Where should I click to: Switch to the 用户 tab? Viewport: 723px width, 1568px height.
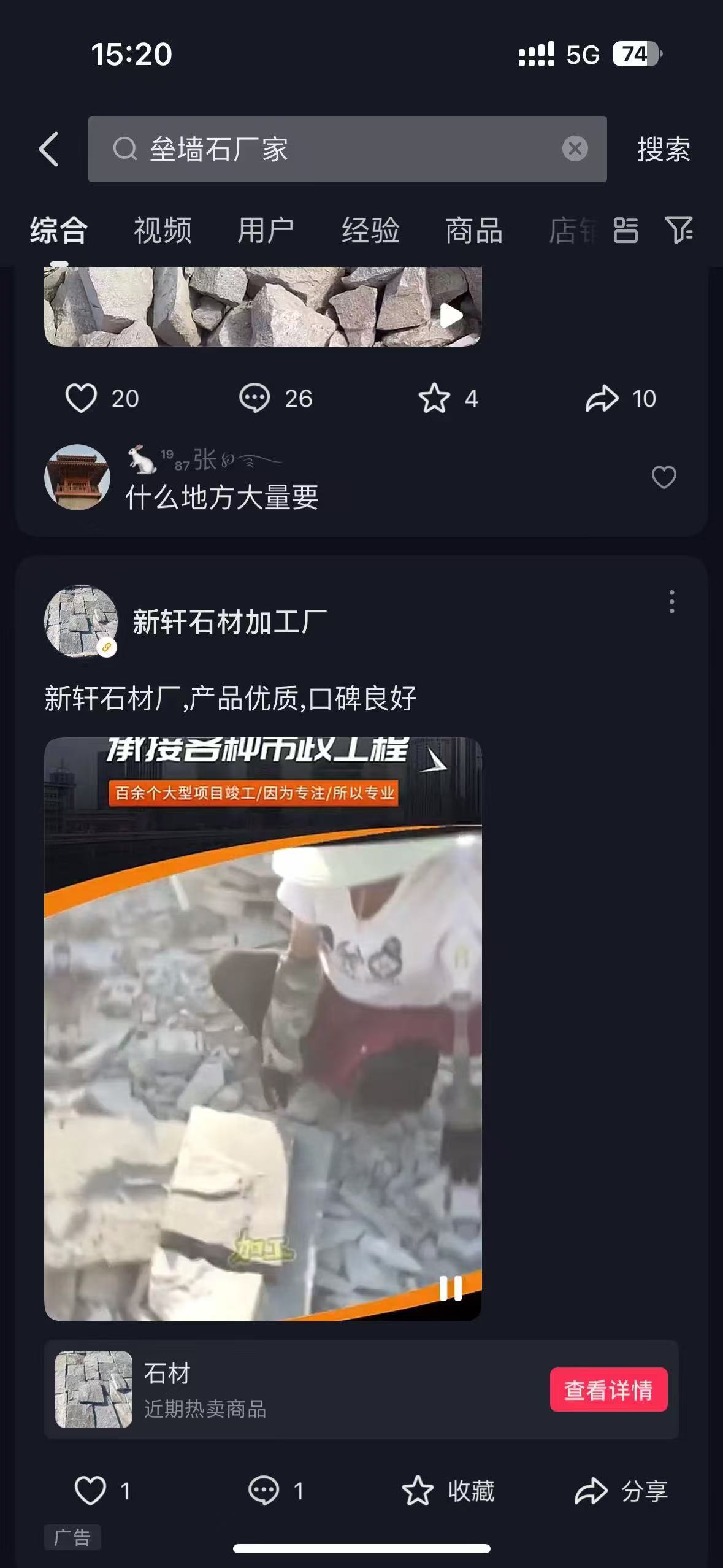[x=266, y=231]
